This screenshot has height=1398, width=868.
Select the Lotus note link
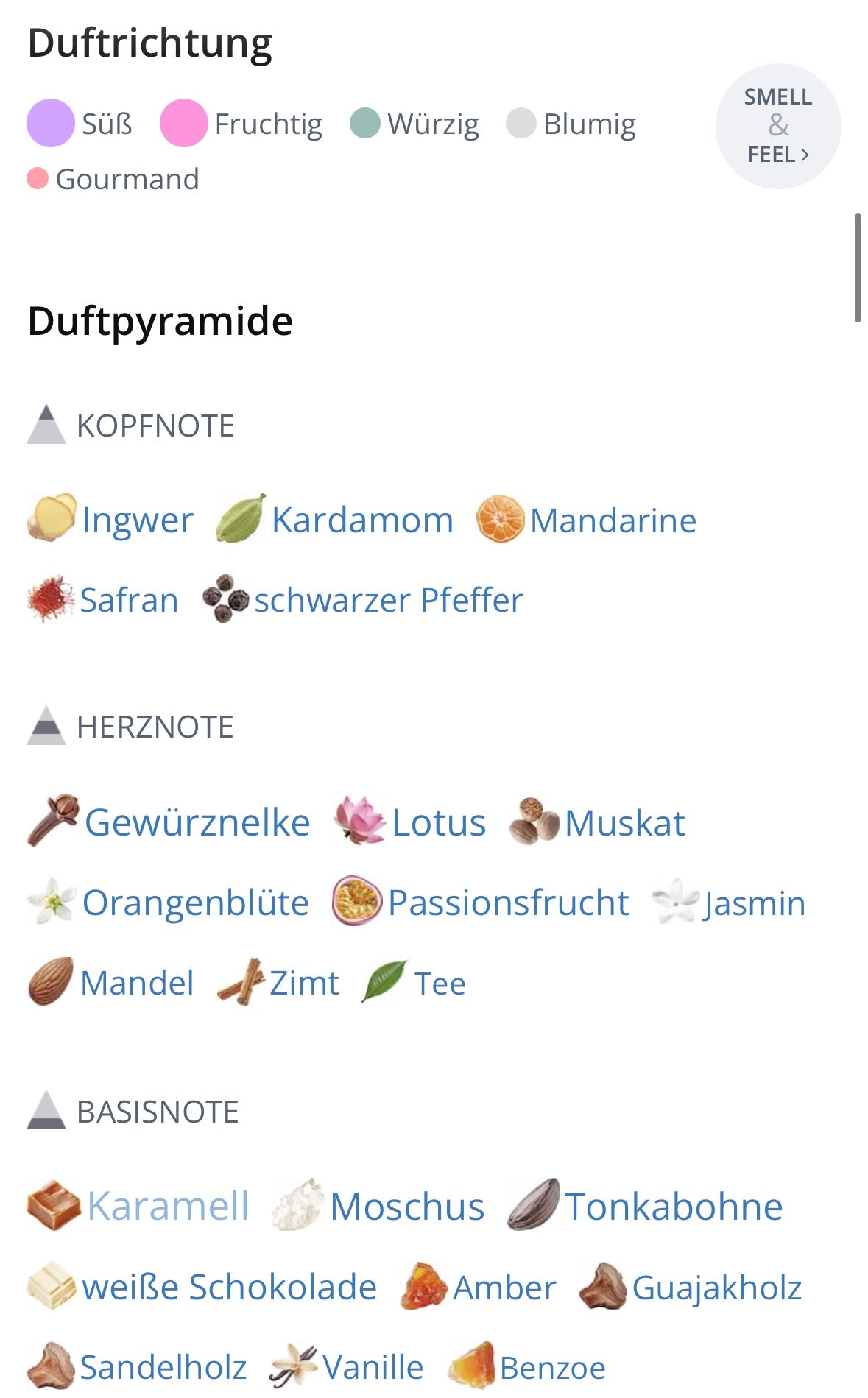[x=438, y=822]
